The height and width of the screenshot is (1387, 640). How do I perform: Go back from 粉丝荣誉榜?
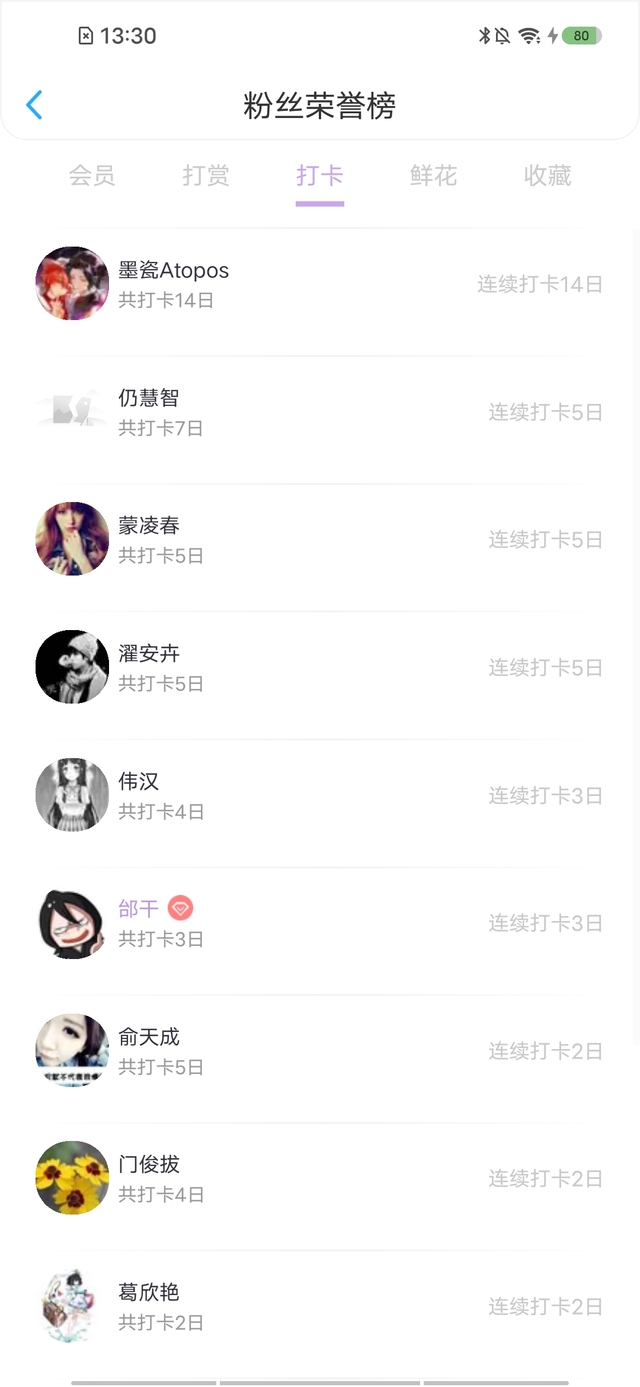tap(34, 105)
